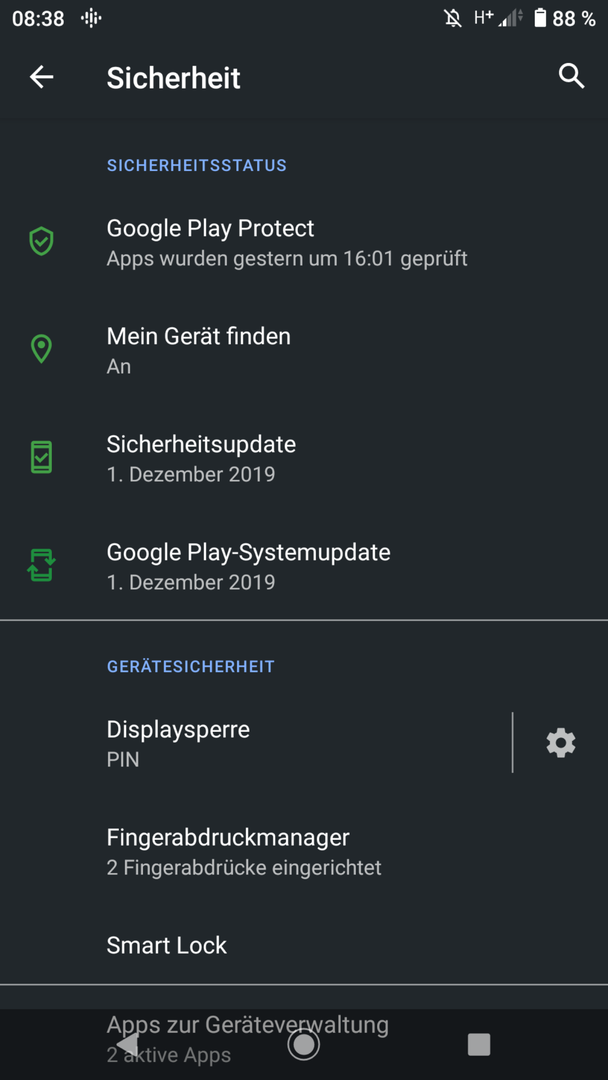Show recent apps with the square button

tap(479, 1045)
